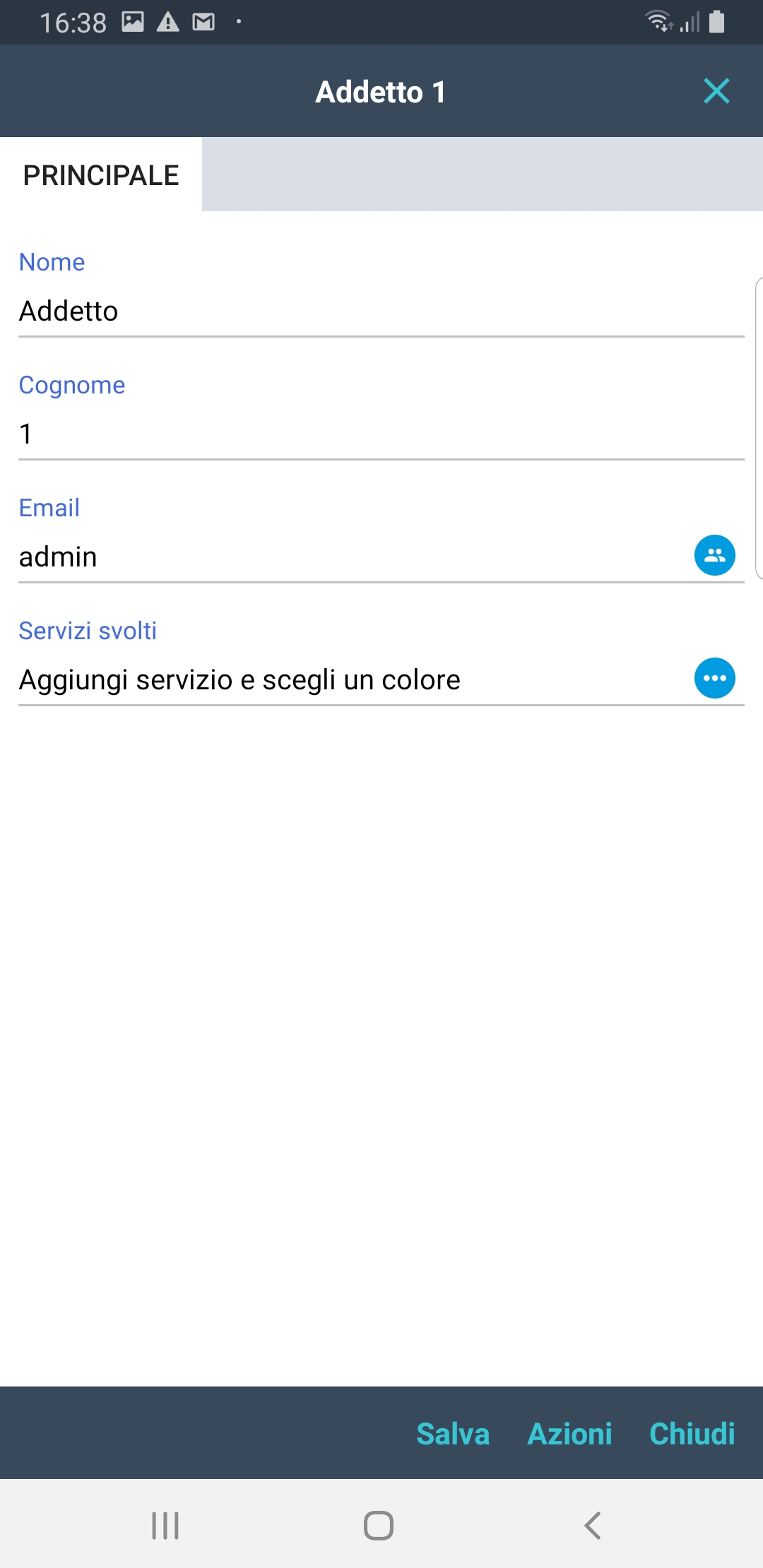Open recent apps from the navigation bar
Viewport: 763px width, 1568px height.
coord(165,1526)
